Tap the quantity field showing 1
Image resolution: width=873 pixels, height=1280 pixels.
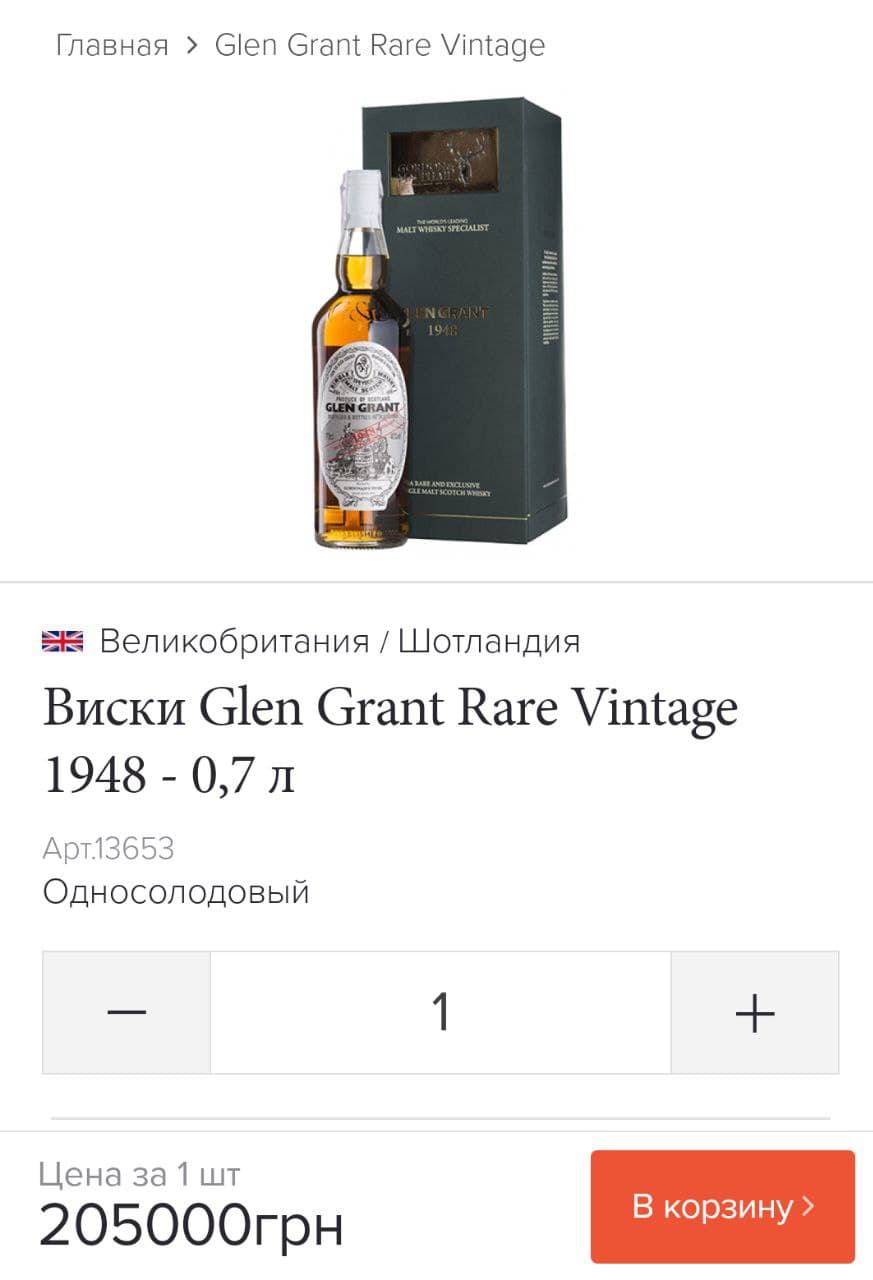coord(440,1012)
